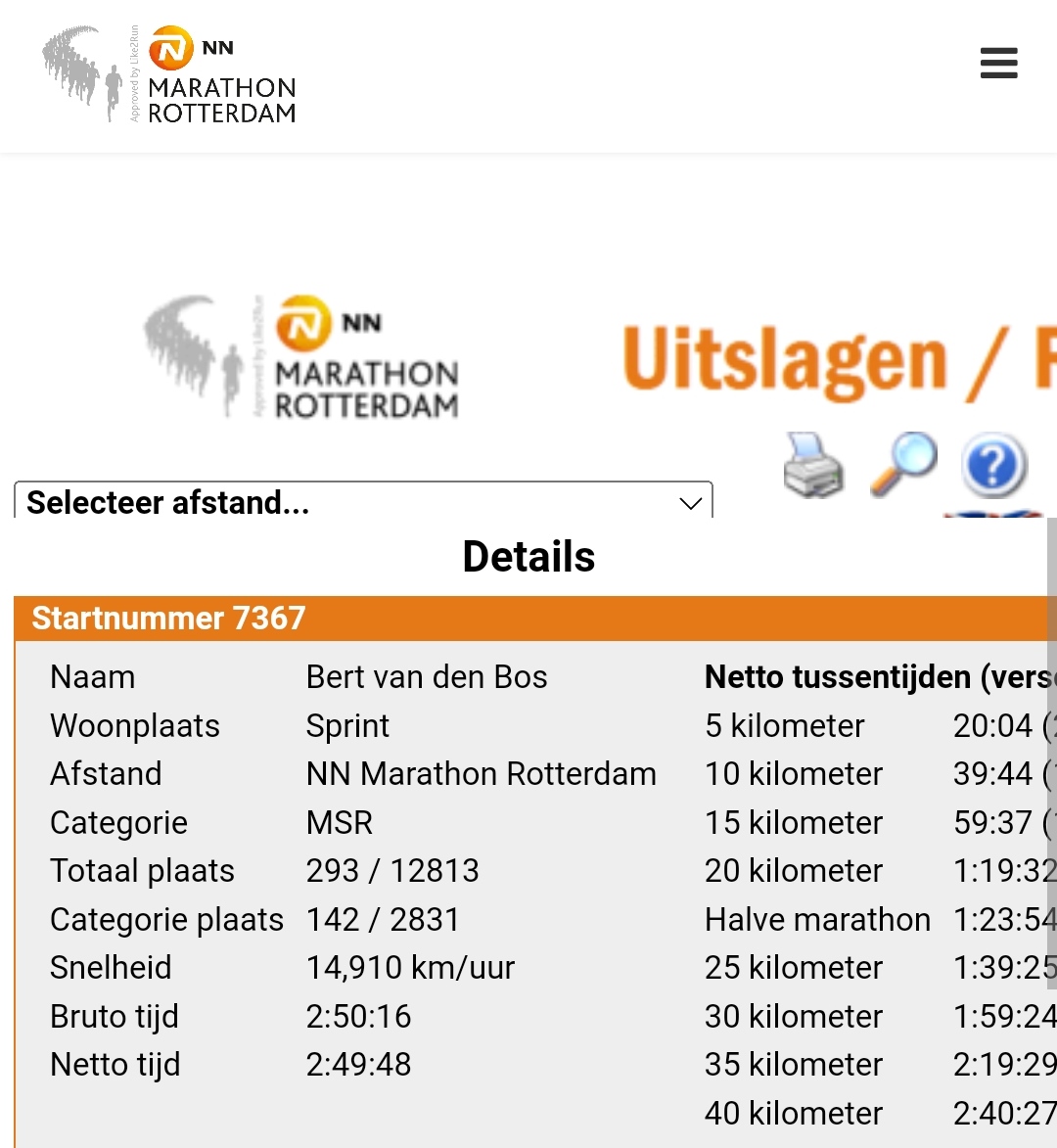
Task: Go to NN Marathon Rotterdam home logo
Action: 169,75
